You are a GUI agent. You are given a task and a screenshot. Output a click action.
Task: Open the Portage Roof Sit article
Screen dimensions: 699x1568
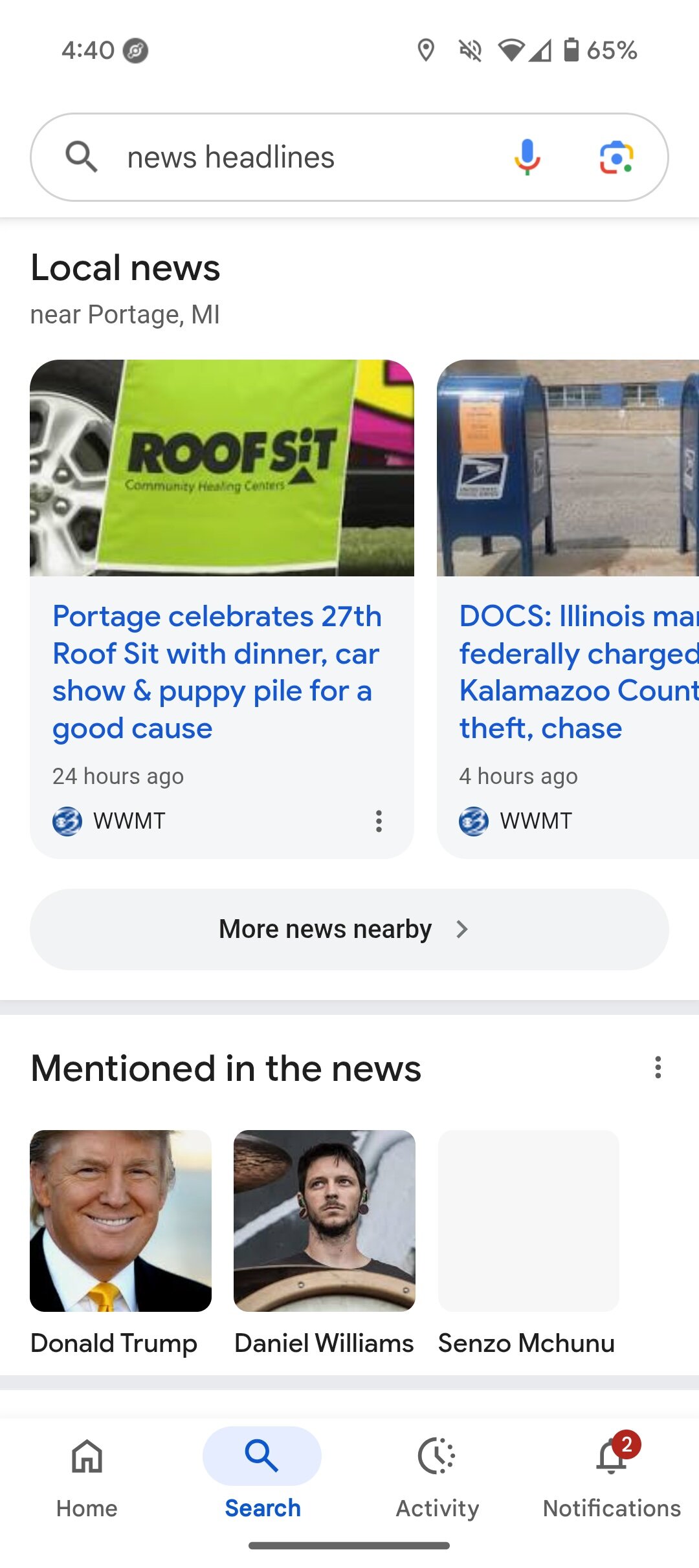click(x=217, y=671)
